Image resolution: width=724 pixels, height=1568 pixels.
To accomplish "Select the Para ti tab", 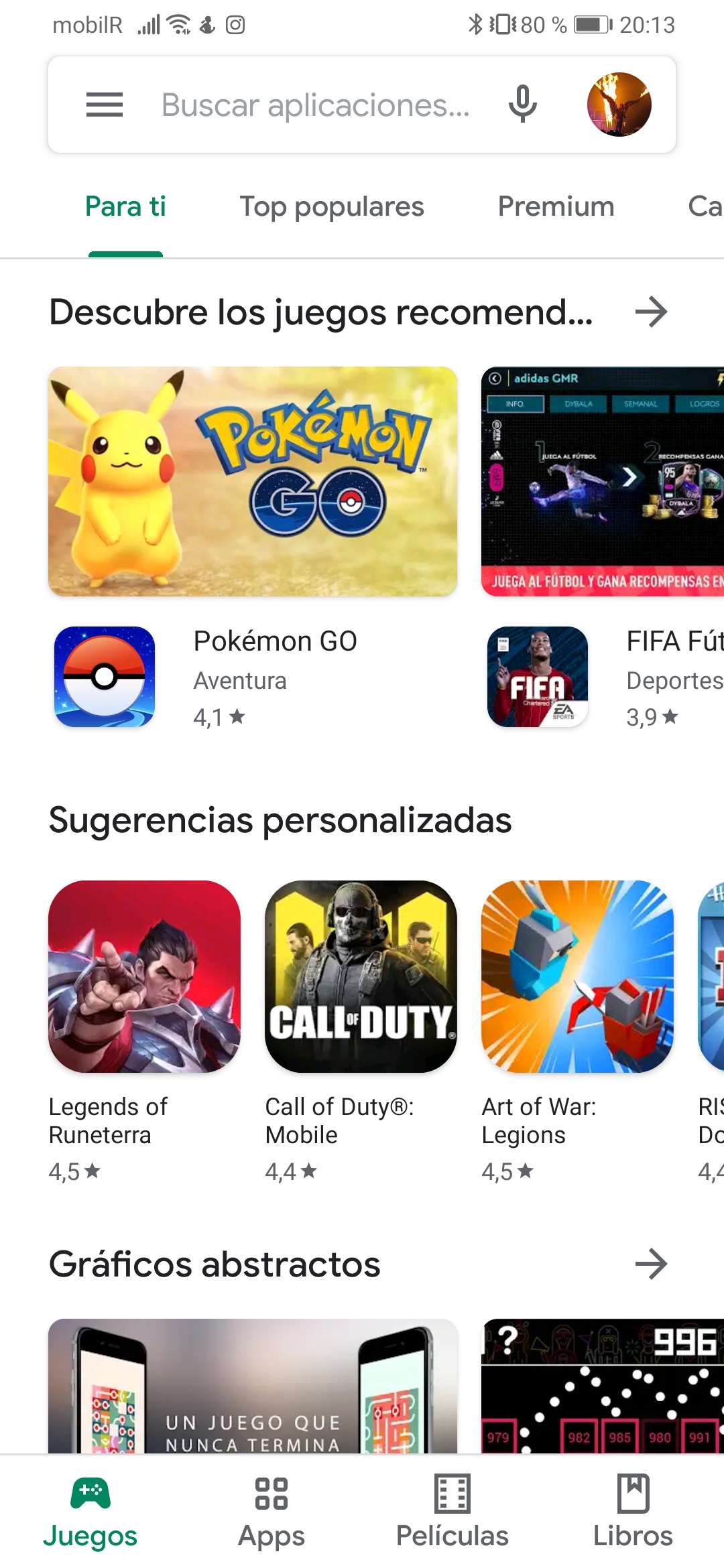I will coord(125,207).
